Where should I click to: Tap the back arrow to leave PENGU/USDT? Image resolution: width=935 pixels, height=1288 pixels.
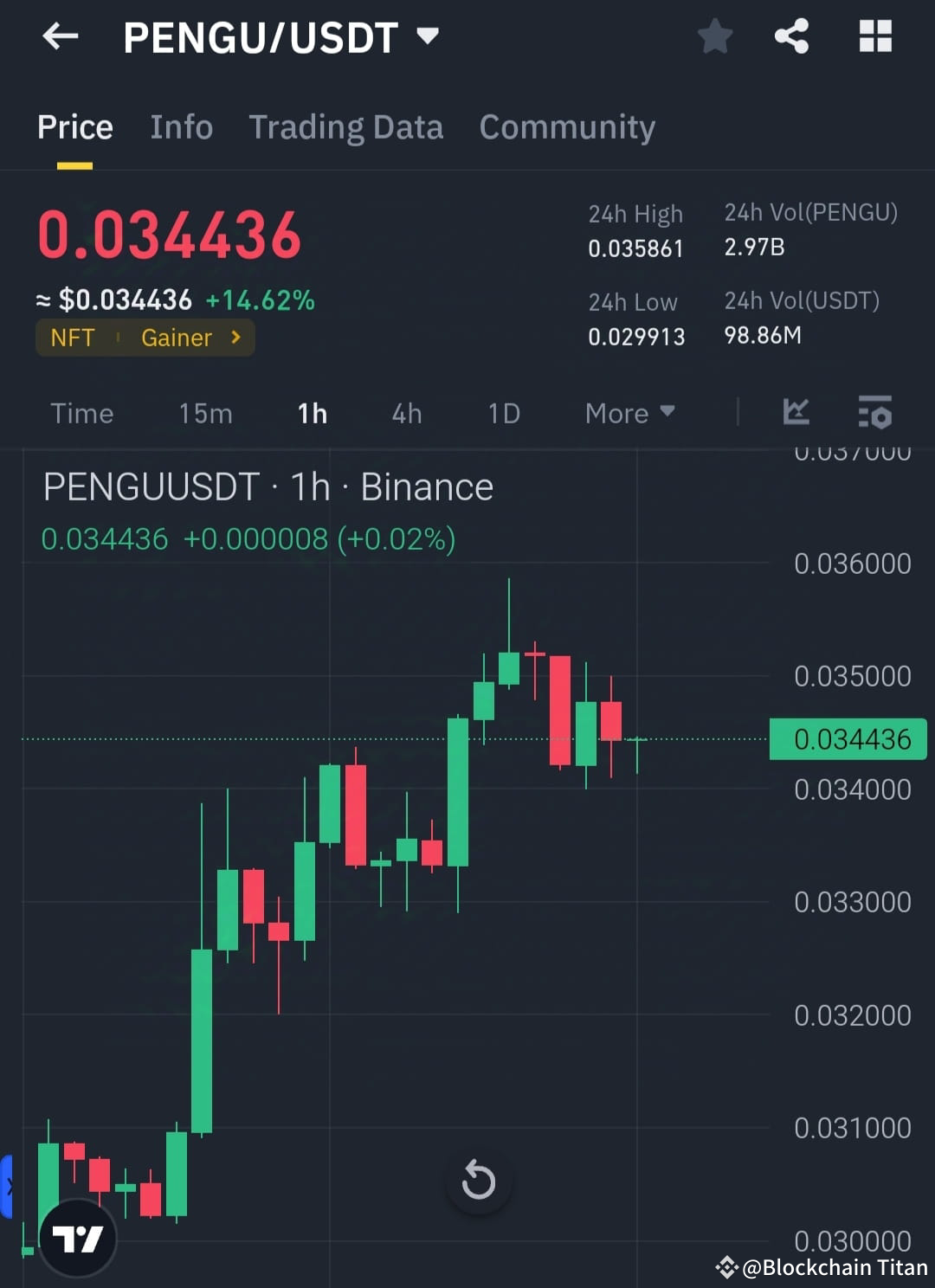point(59,36)
